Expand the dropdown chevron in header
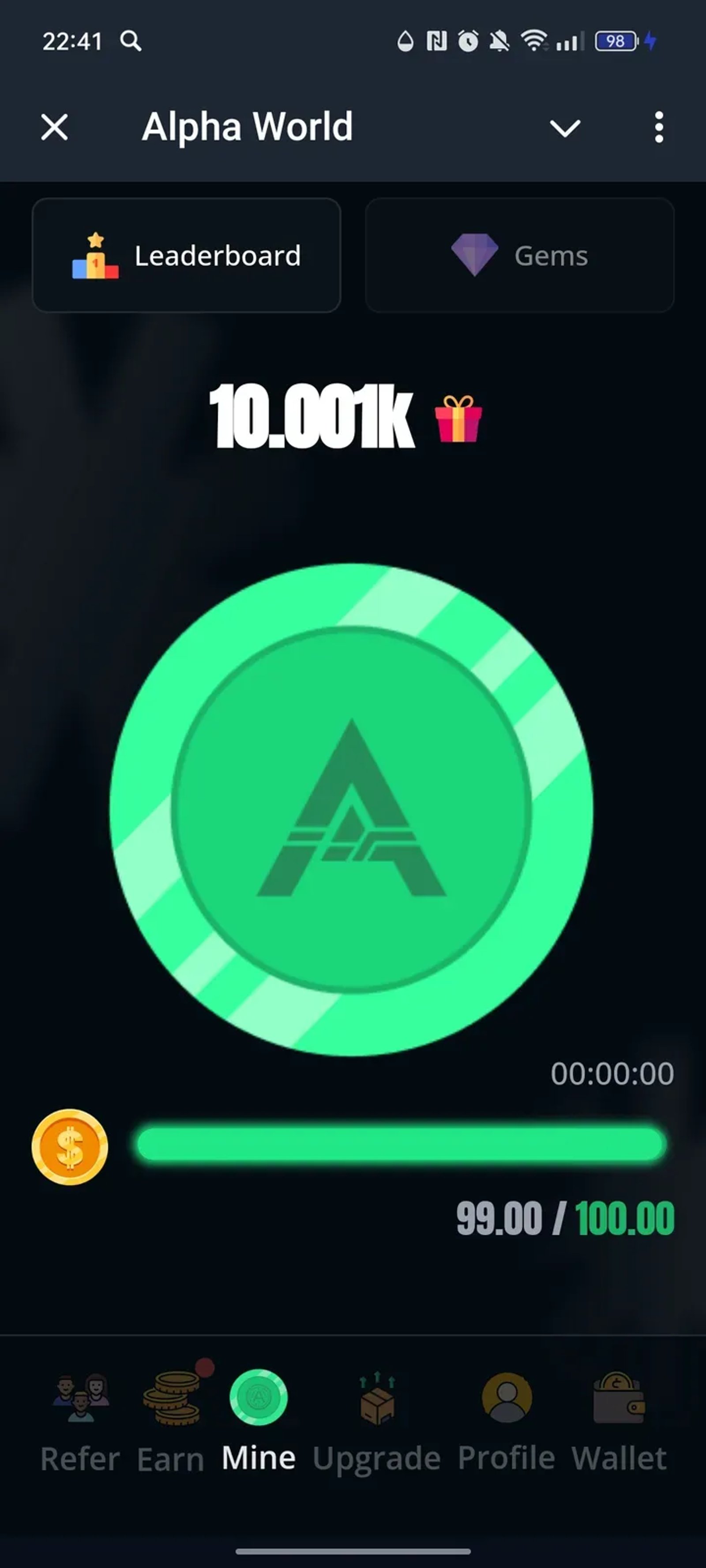Image resolution: width=706 pixels, height=1568 pixels. [565, 128]
